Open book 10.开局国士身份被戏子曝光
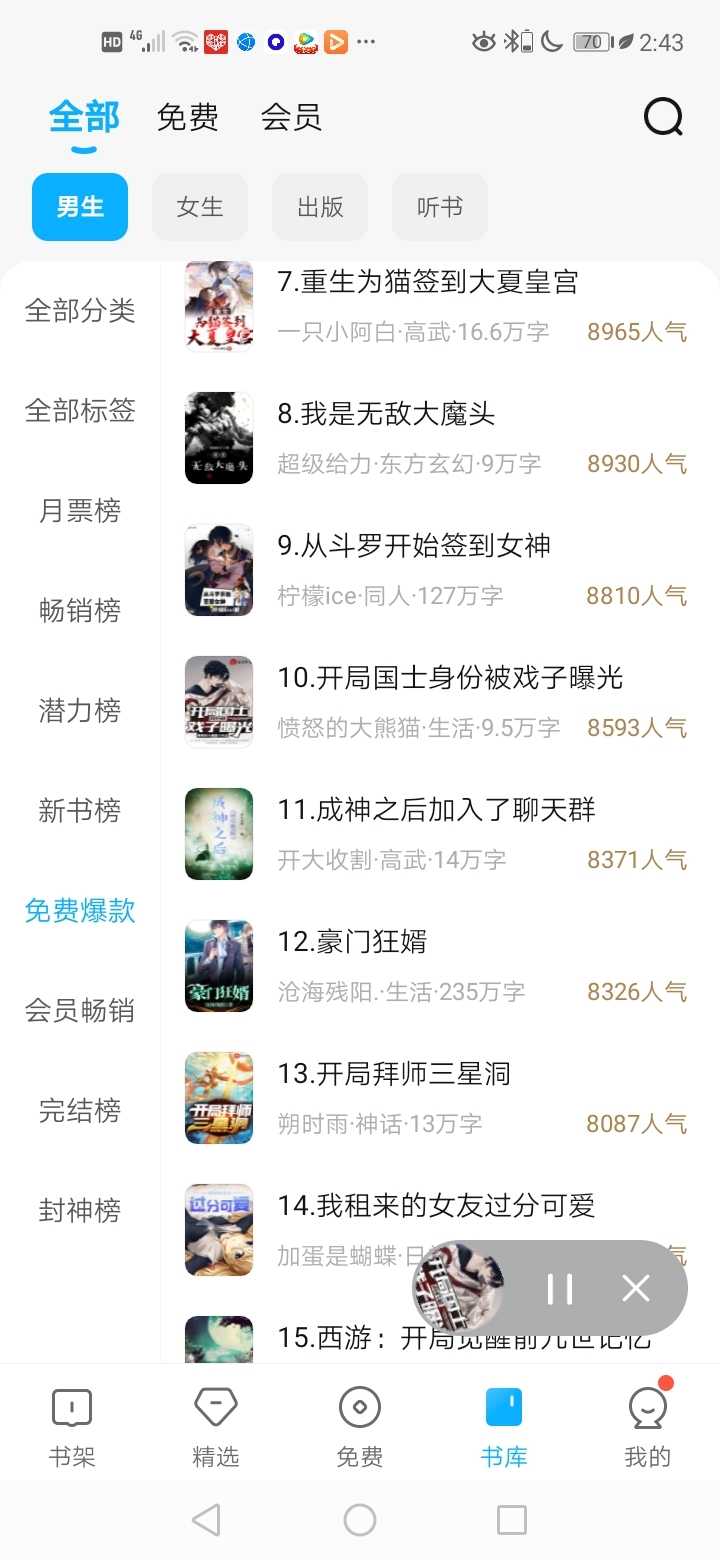Image resolution: width=720 pixels, height=1560 pixels. point(450,679)
